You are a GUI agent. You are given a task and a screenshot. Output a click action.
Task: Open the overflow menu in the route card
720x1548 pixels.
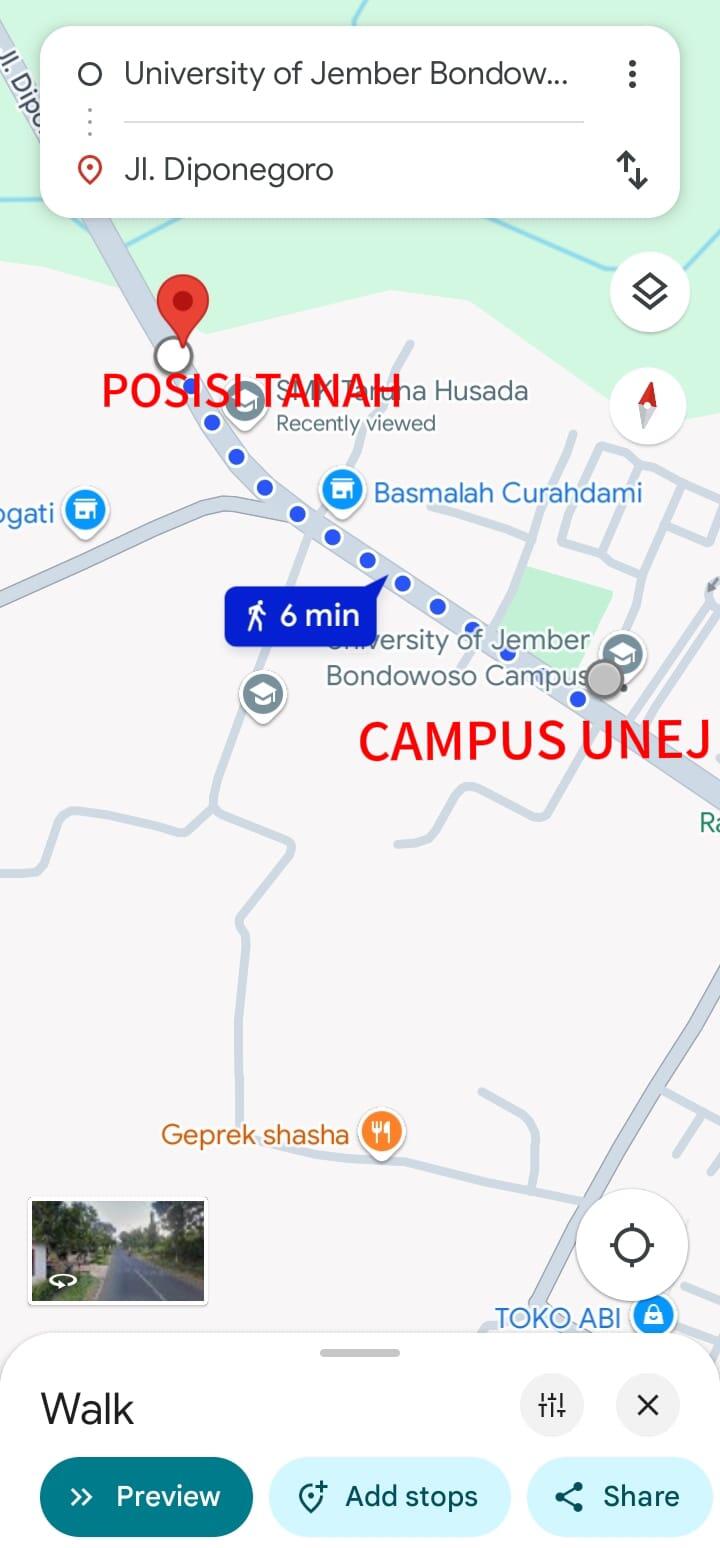pyautogui.click(x=632, y=74)
